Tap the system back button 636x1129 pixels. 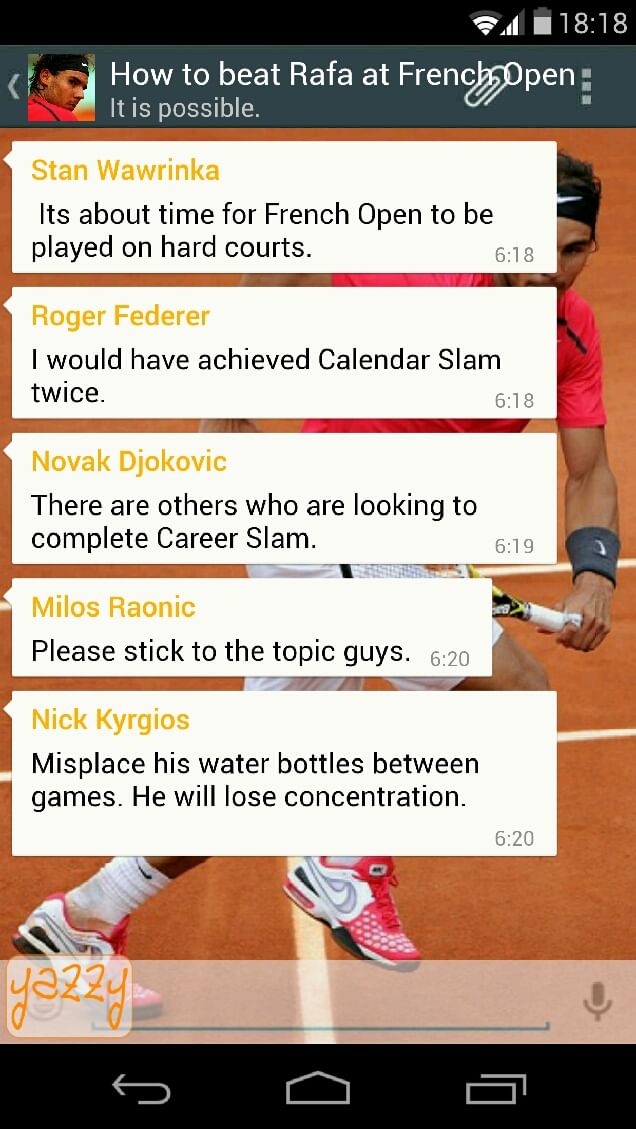point(141,1088)
